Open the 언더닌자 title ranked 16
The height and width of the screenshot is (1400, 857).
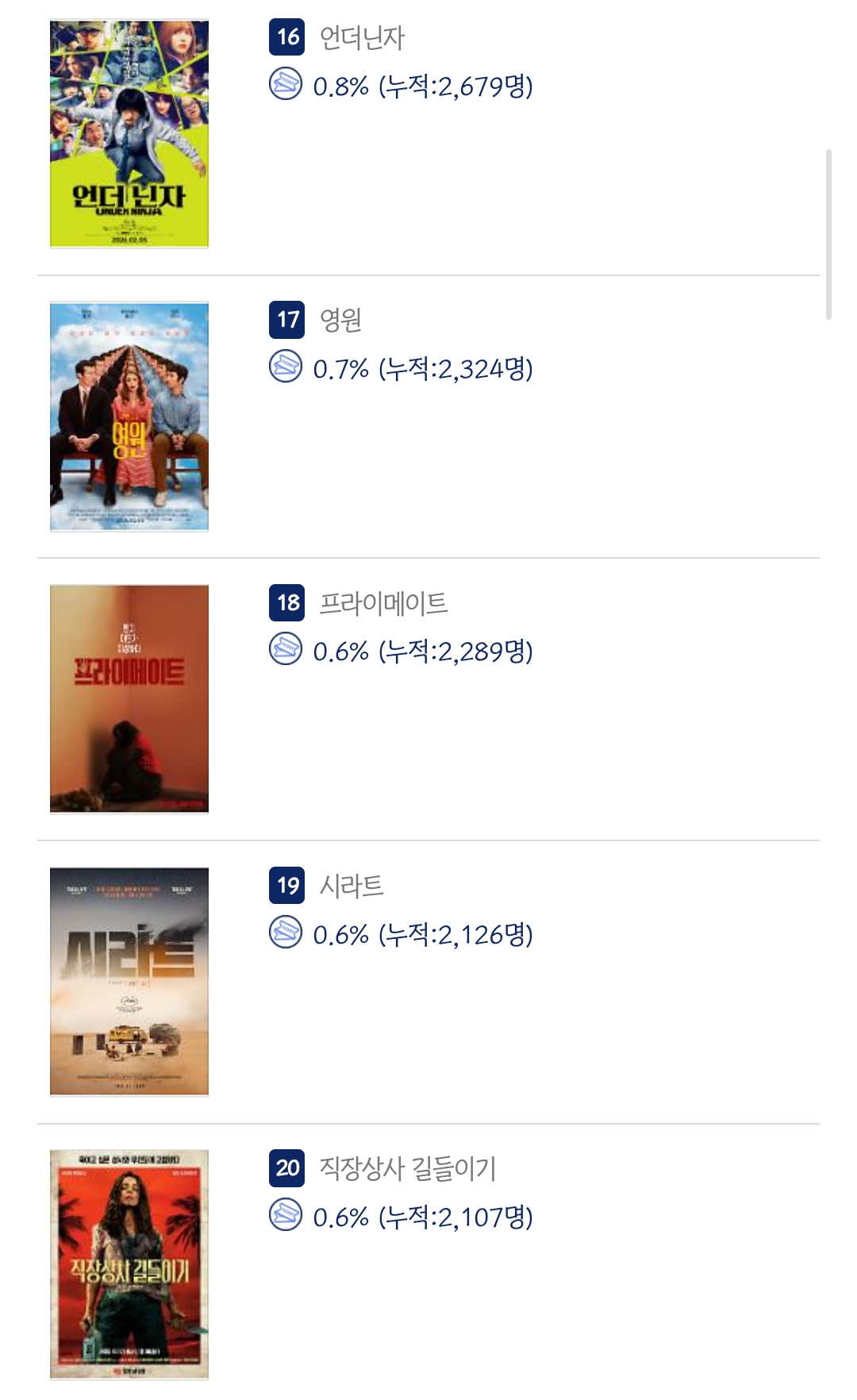tap(362, 37)
